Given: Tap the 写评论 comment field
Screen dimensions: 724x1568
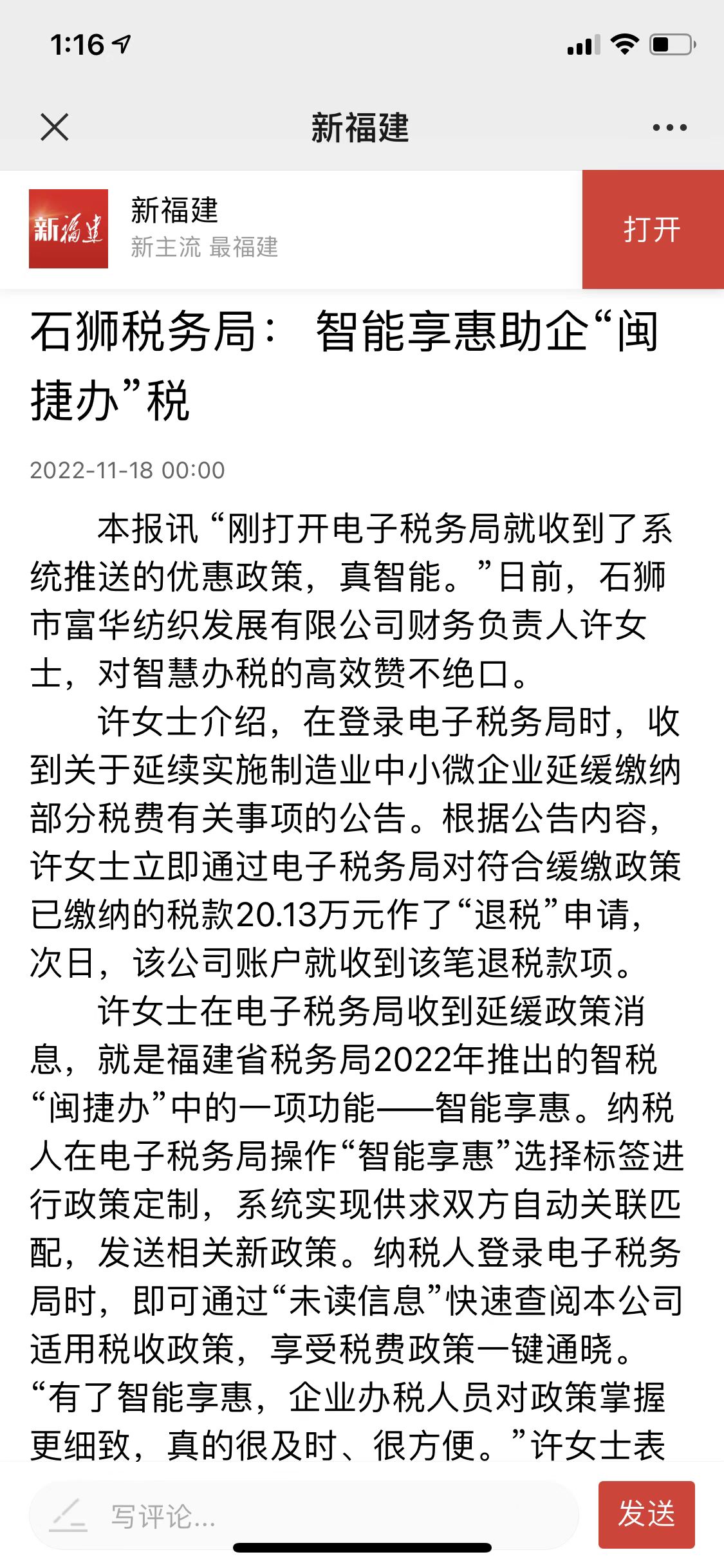Looking at the screenshot, I should point(304,1515).
